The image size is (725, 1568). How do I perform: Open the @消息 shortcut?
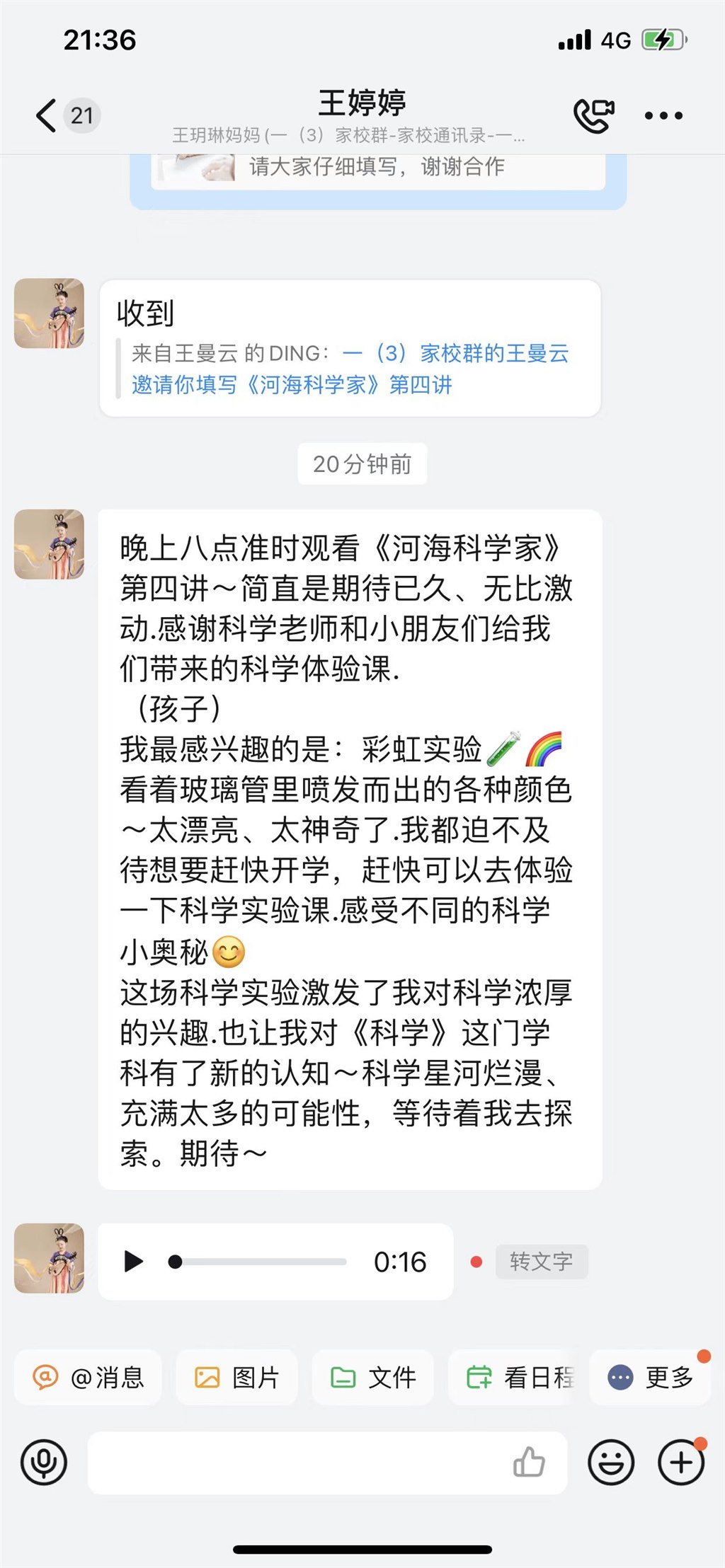tap(89, 1377)
